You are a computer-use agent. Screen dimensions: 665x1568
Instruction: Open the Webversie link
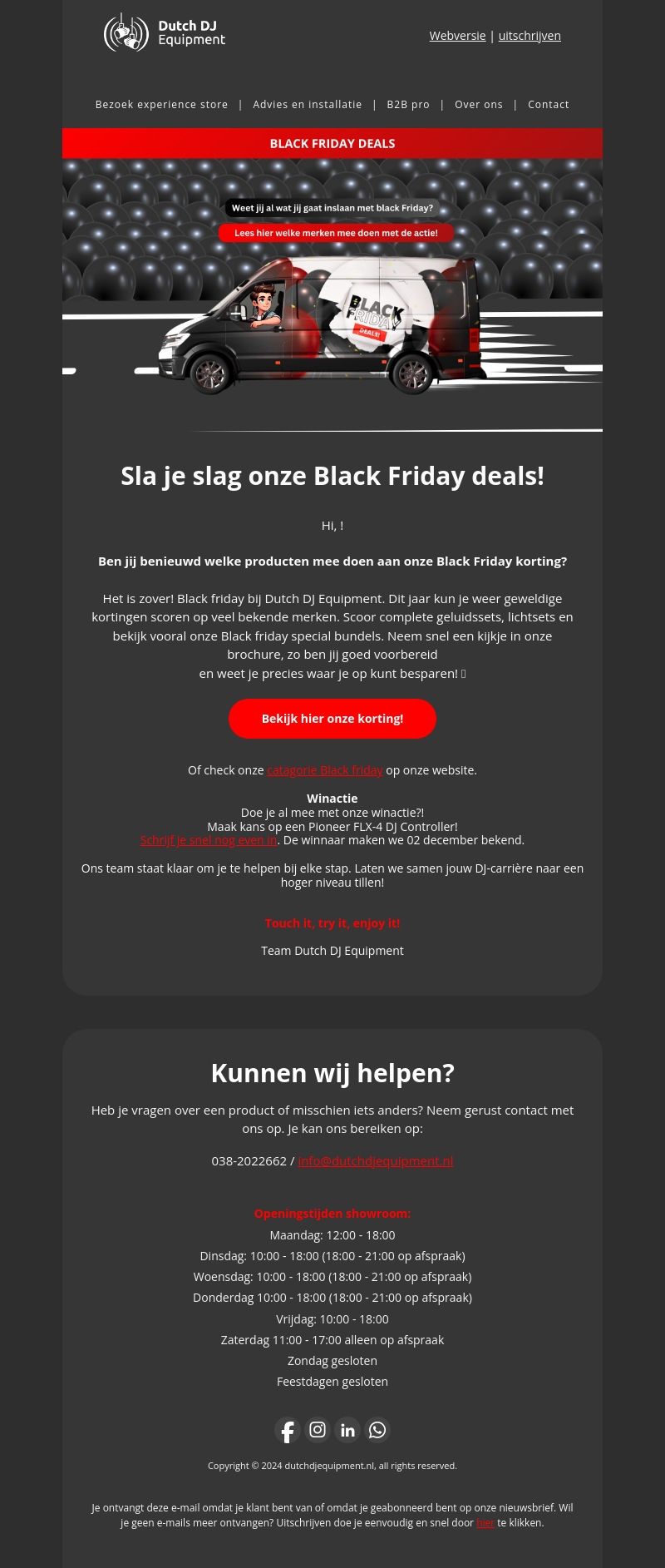[x=457, y=36]
